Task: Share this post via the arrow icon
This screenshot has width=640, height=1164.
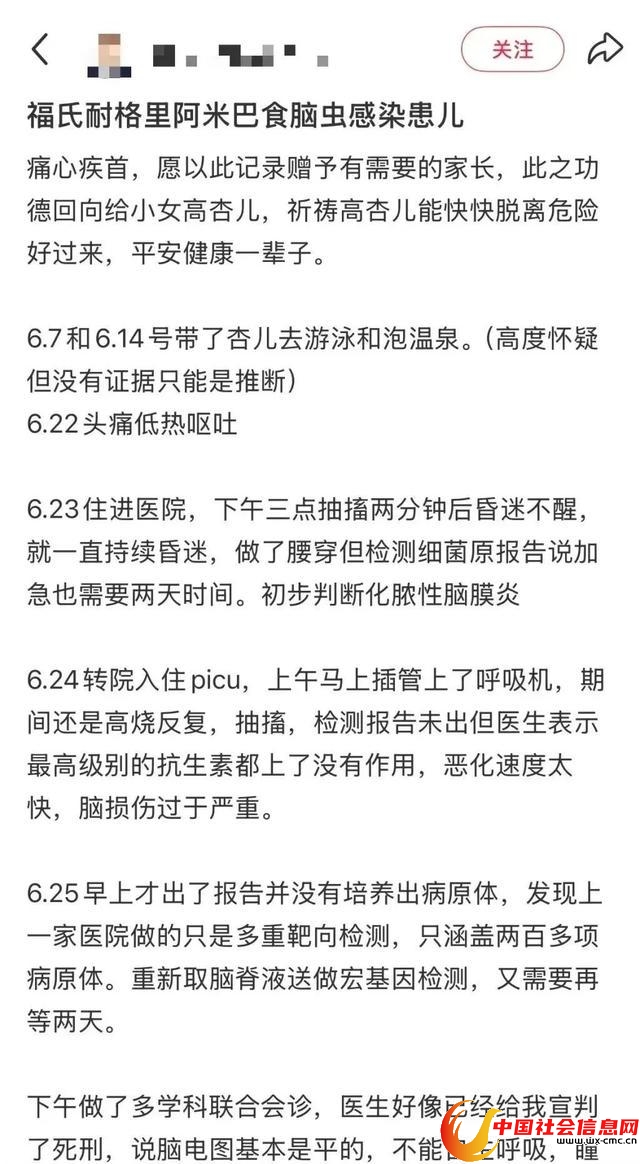Action: coord(604,49)
